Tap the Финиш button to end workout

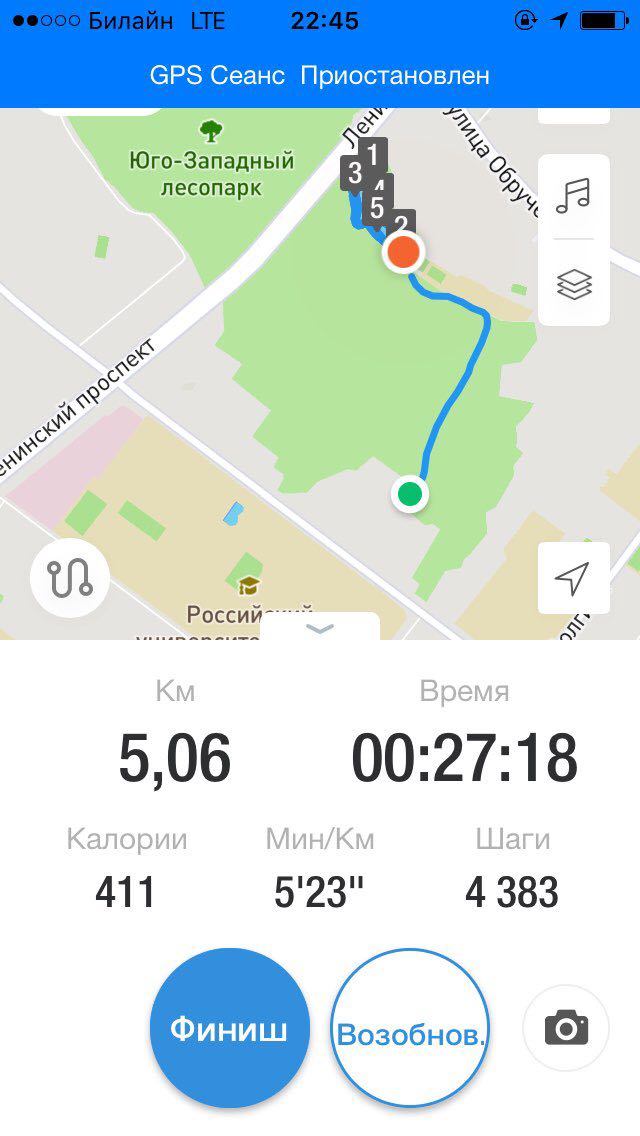point(229,1028)
